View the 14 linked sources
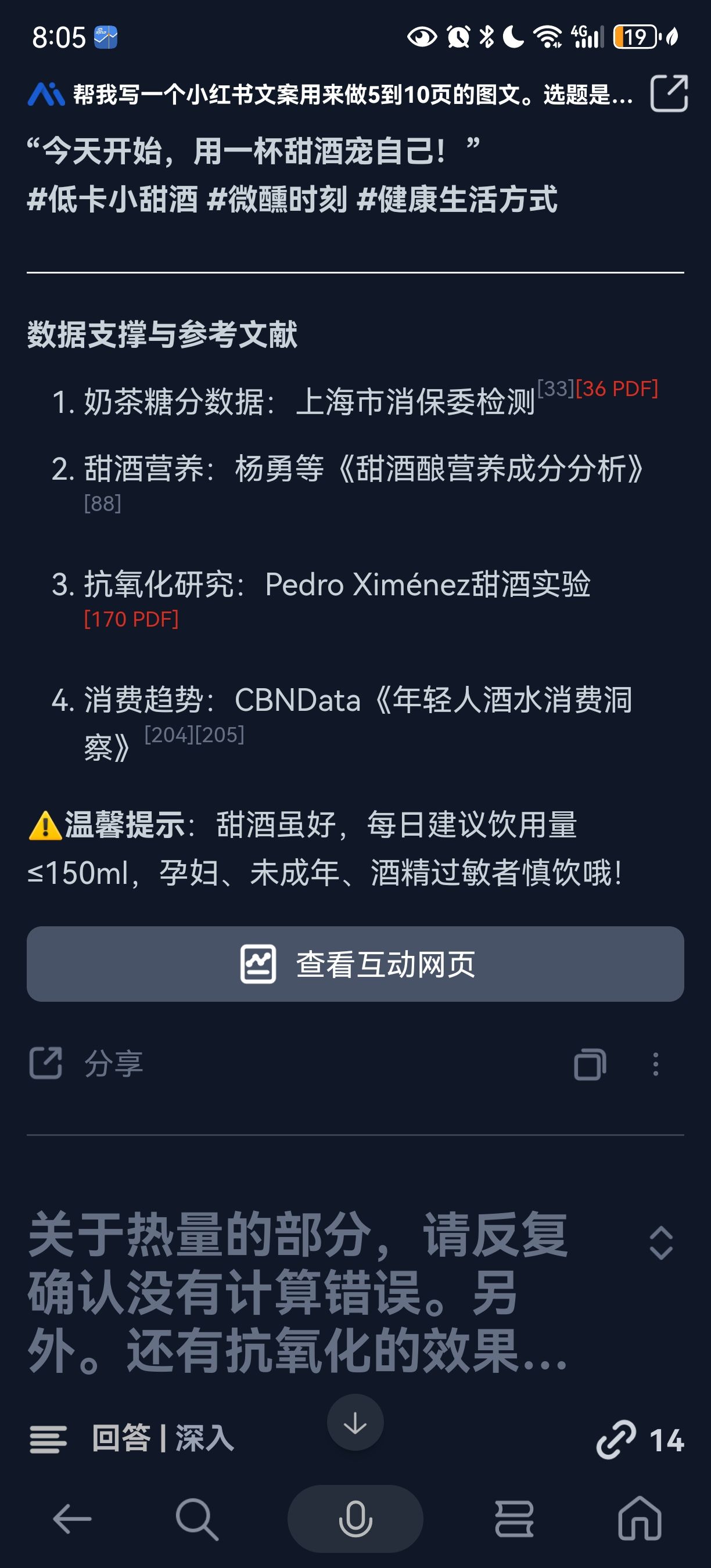 tap(640, 1440)
